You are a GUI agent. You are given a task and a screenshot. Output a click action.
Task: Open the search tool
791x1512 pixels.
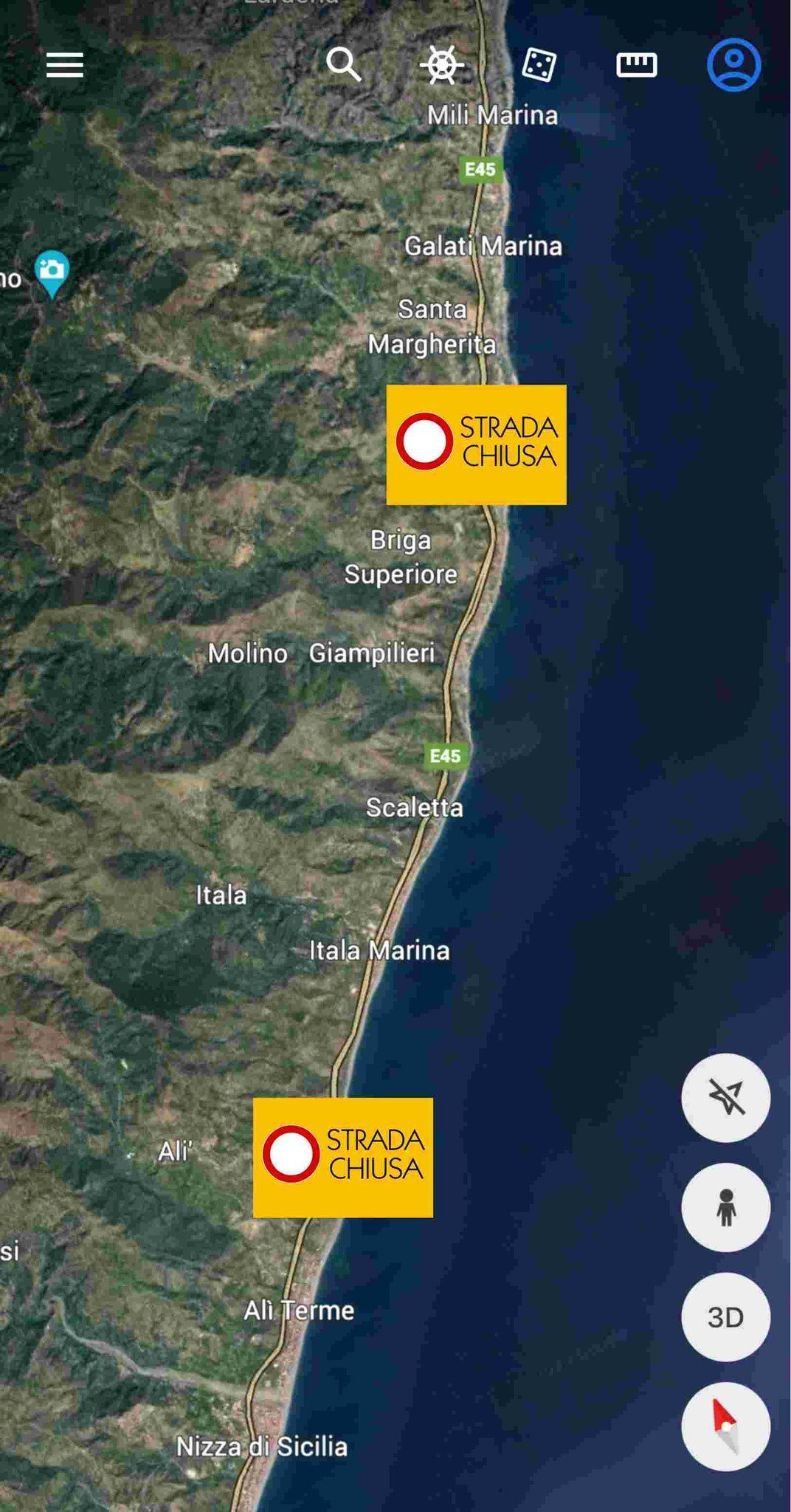click(344, 65)
